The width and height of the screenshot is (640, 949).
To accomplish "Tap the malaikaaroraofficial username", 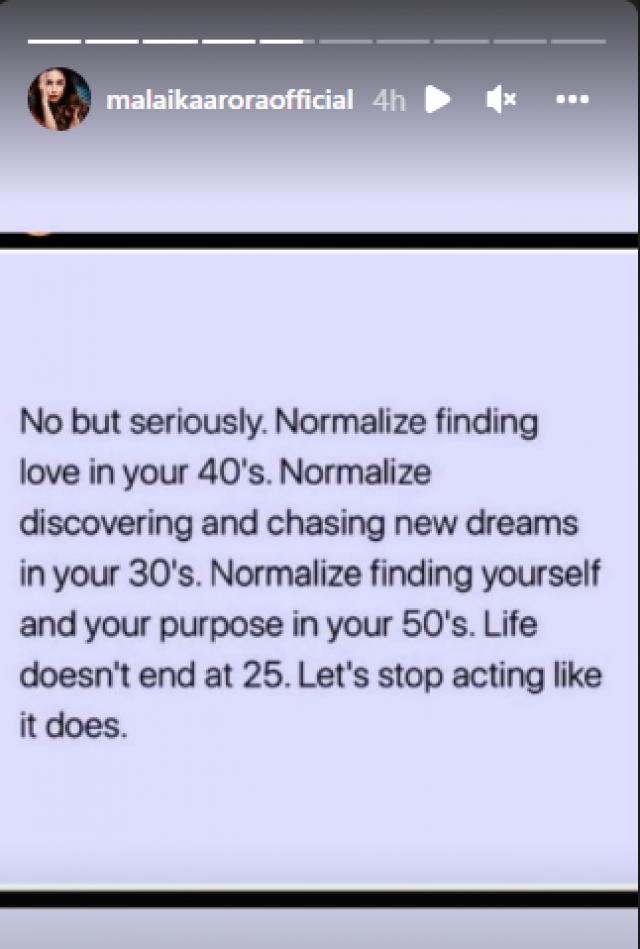I will click(229, 101).
